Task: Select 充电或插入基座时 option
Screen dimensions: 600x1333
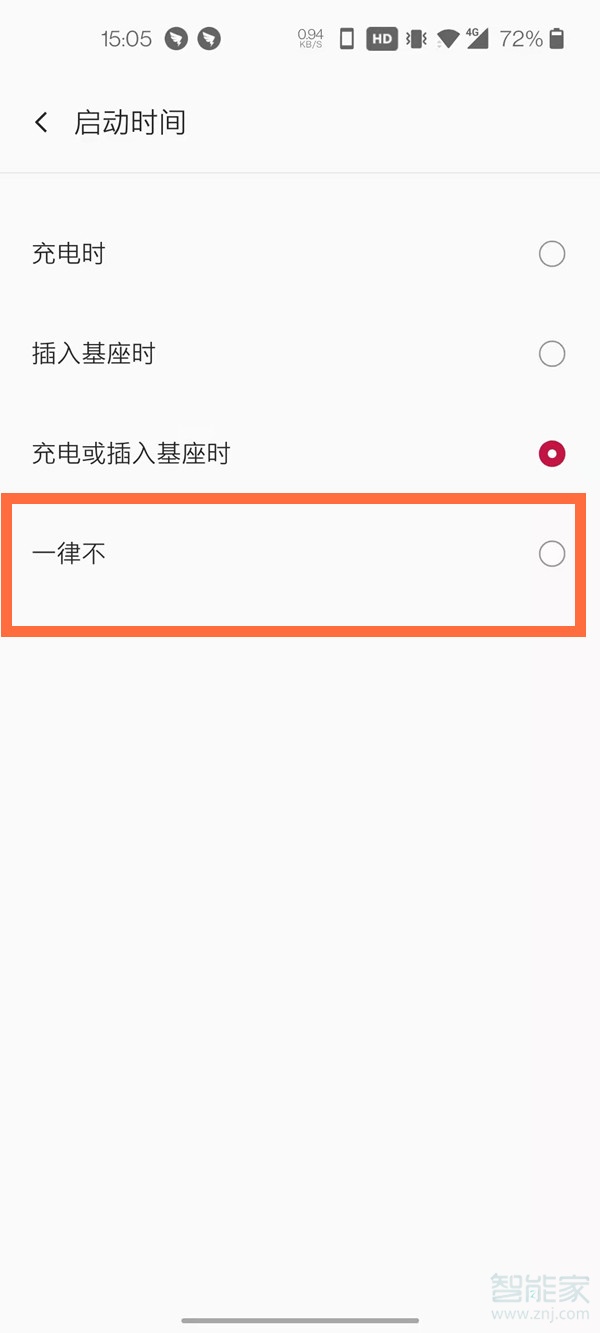Action: (x=300, y=454)
